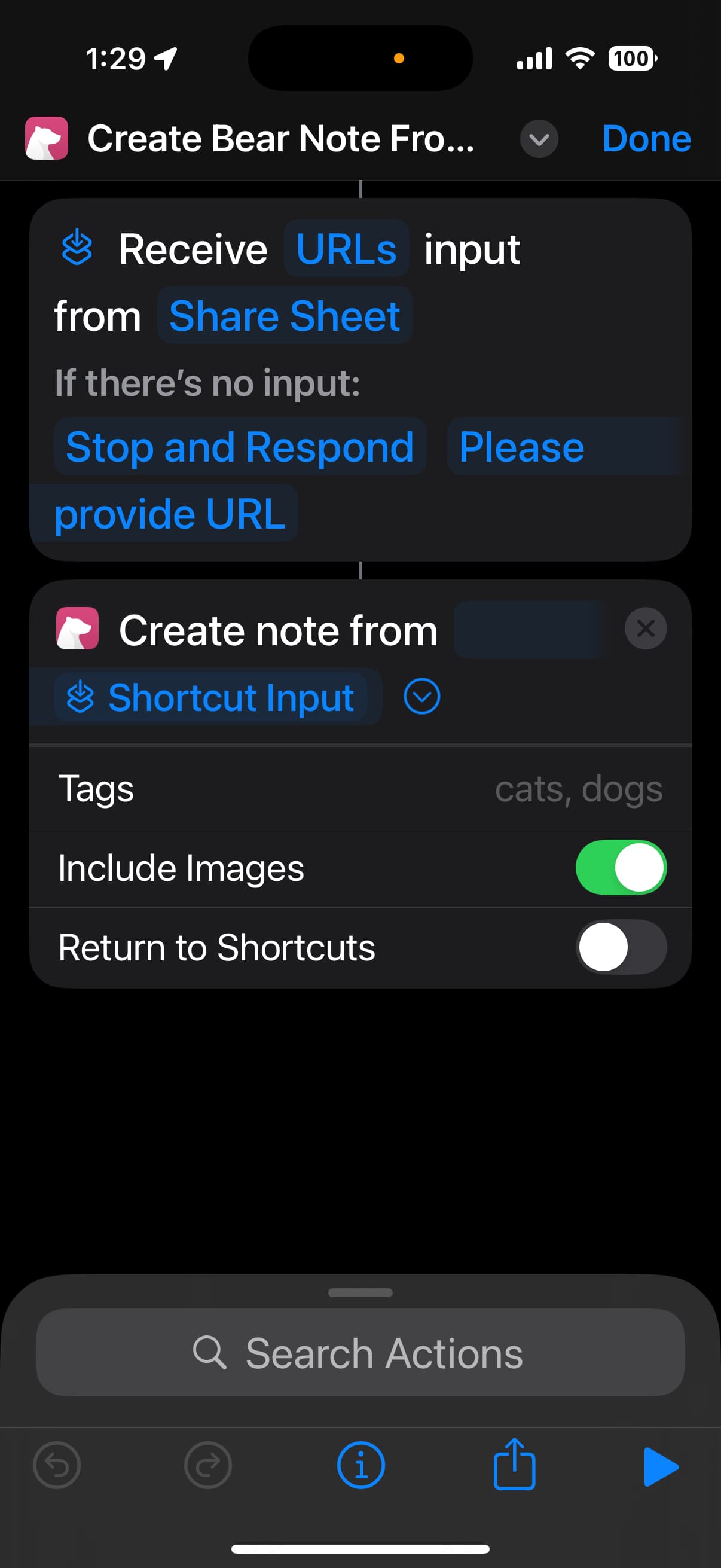This screenshot has height=1568, width=721.
Task: Share this shortcut
Action: point(514,1464)
